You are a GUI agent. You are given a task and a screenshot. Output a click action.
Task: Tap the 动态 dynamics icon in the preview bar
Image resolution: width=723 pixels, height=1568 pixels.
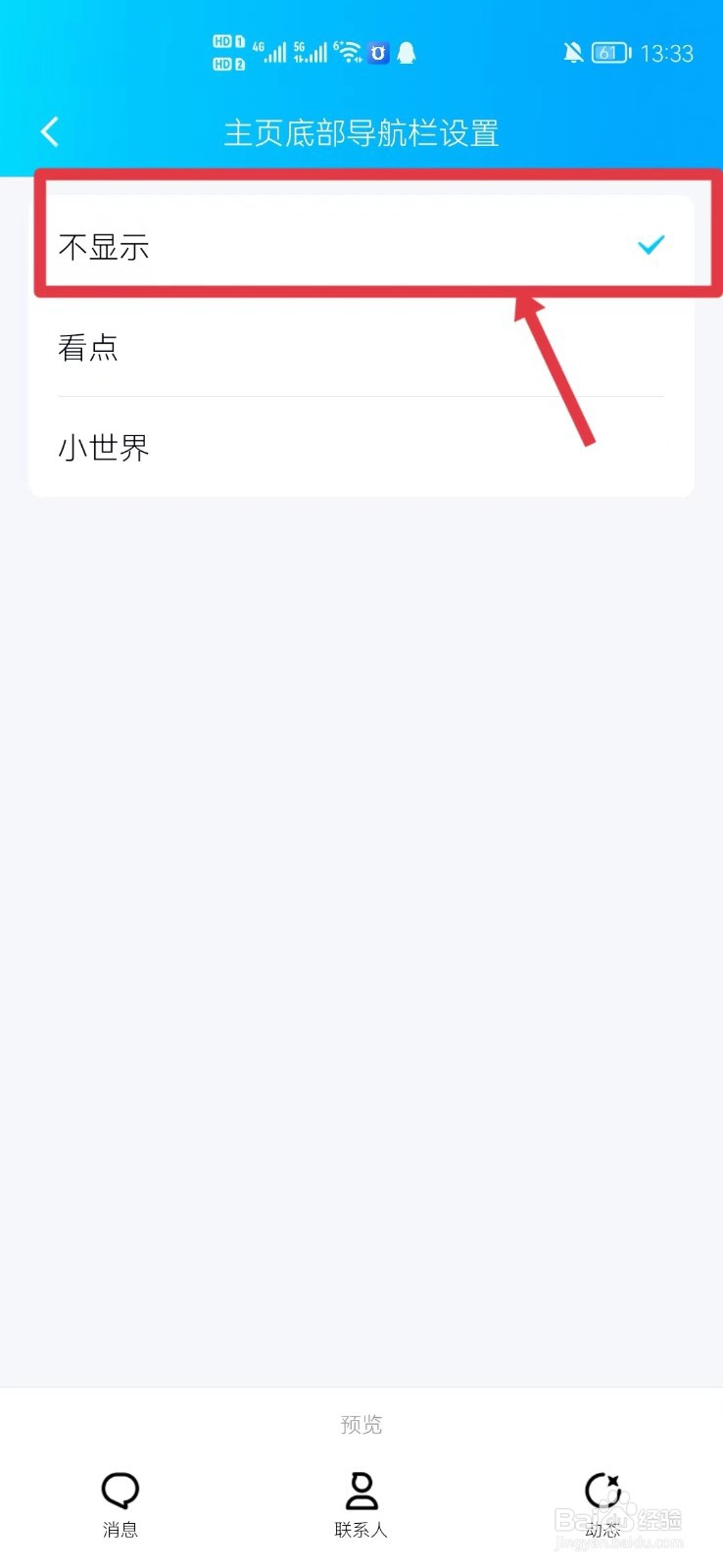click(602, 1491)
